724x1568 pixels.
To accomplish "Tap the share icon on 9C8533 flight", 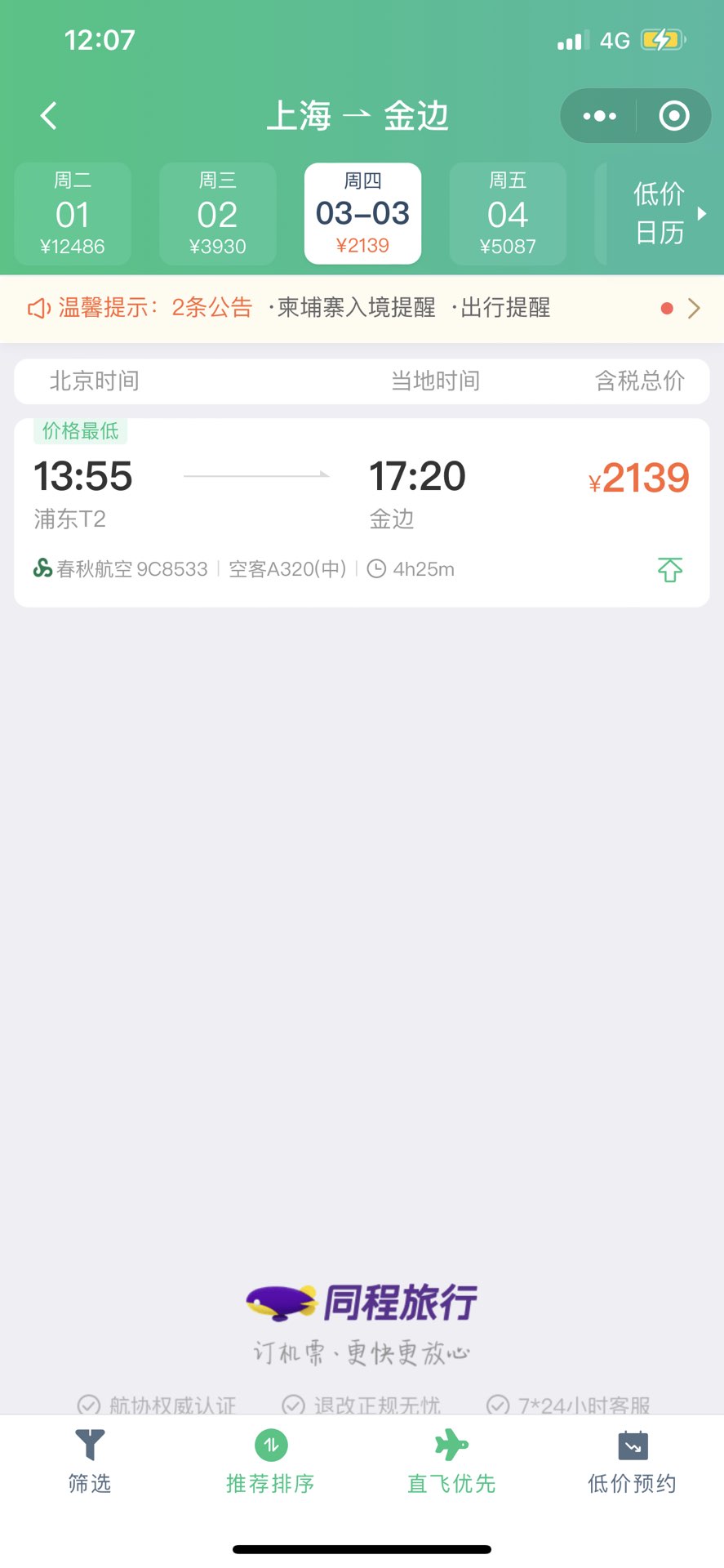I will (670, 569).
